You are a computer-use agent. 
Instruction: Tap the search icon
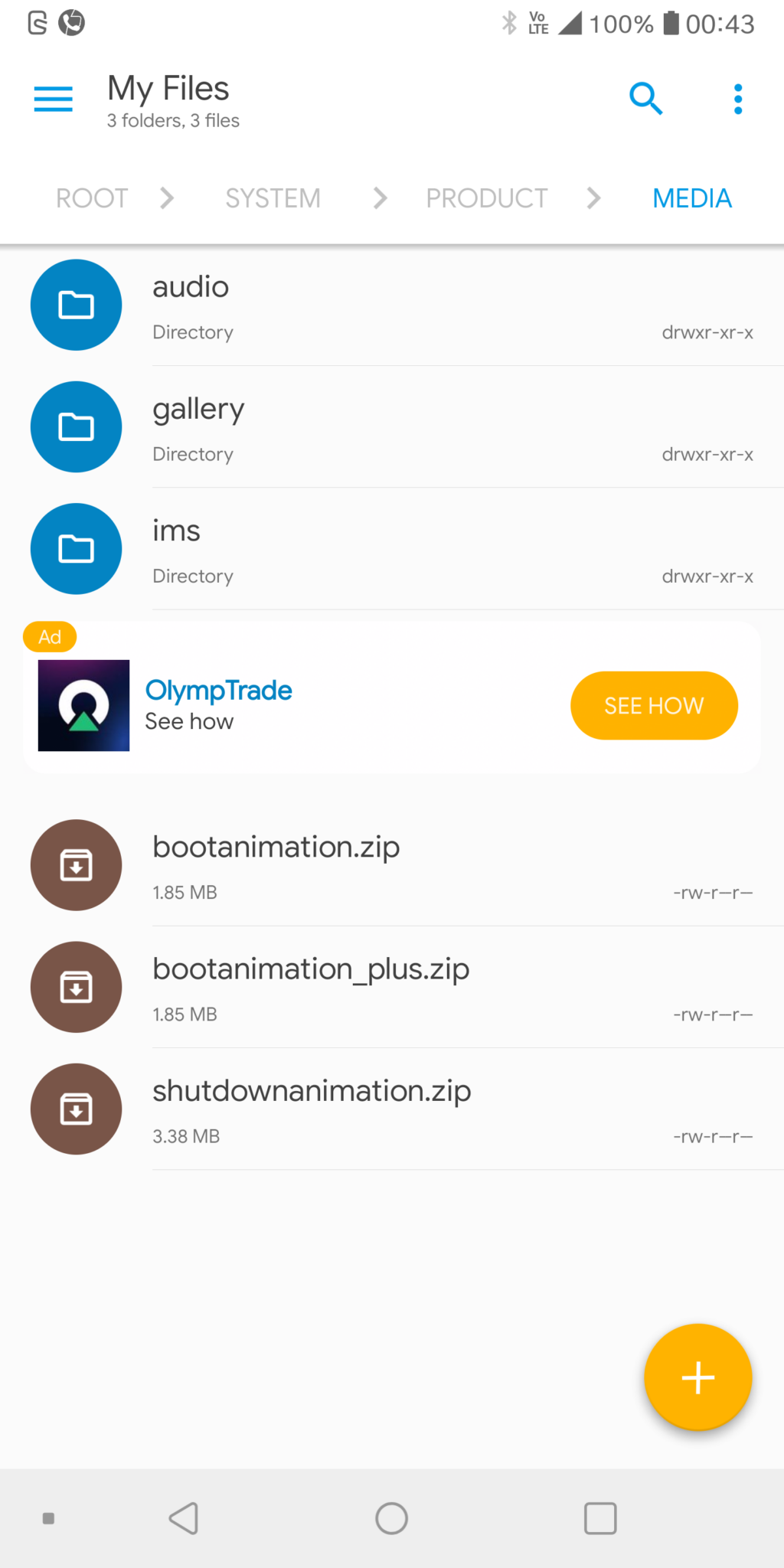[645, 98]
